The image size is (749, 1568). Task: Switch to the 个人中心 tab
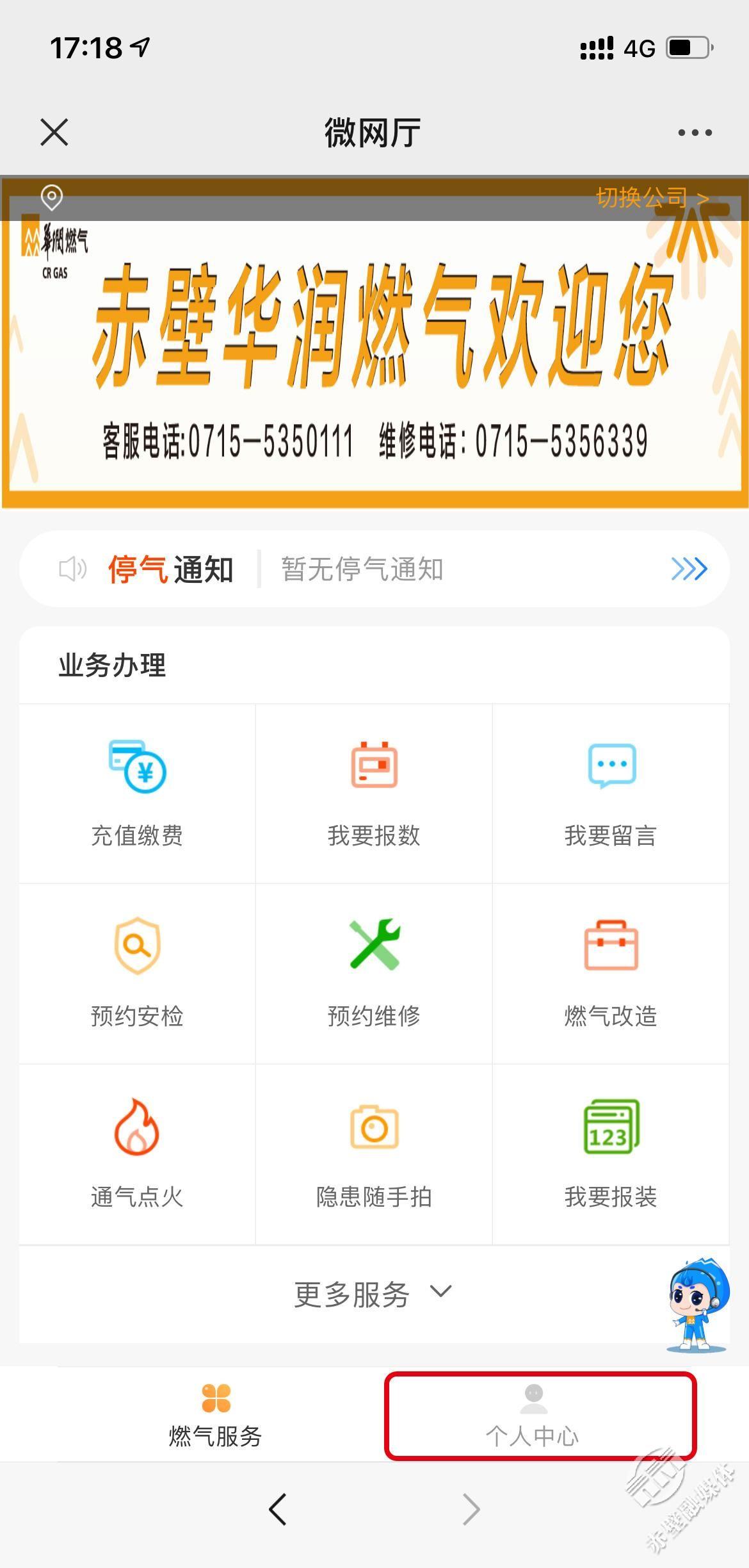point(533,1416)
